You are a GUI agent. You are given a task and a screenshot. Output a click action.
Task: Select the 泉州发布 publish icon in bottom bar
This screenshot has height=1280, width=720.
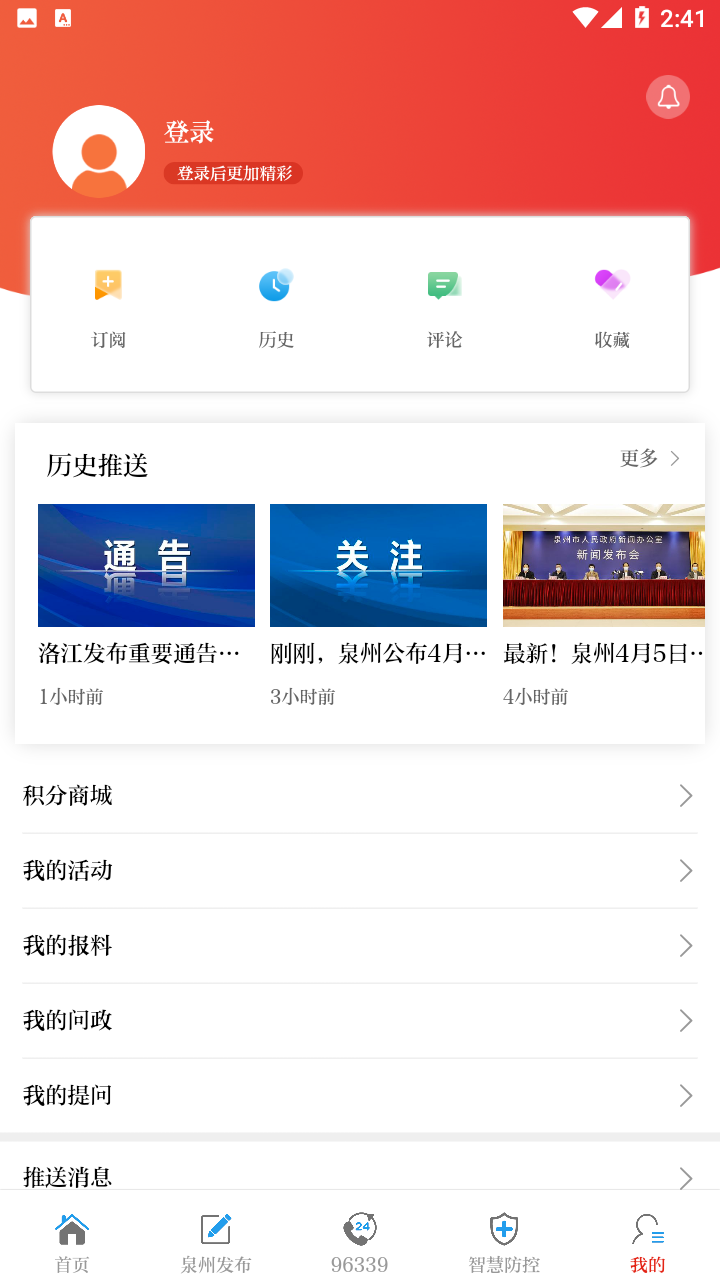[x=215, y=1227]
